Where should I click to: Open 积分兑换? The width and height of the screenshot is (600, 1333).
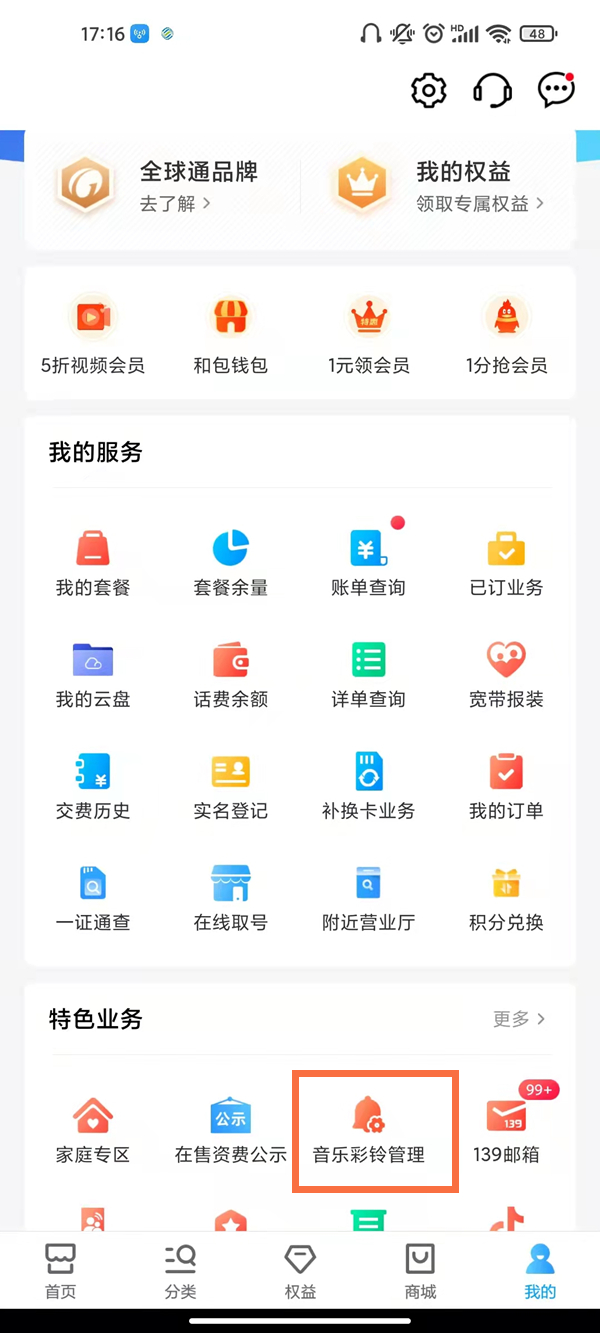click(x=506, y=897)
